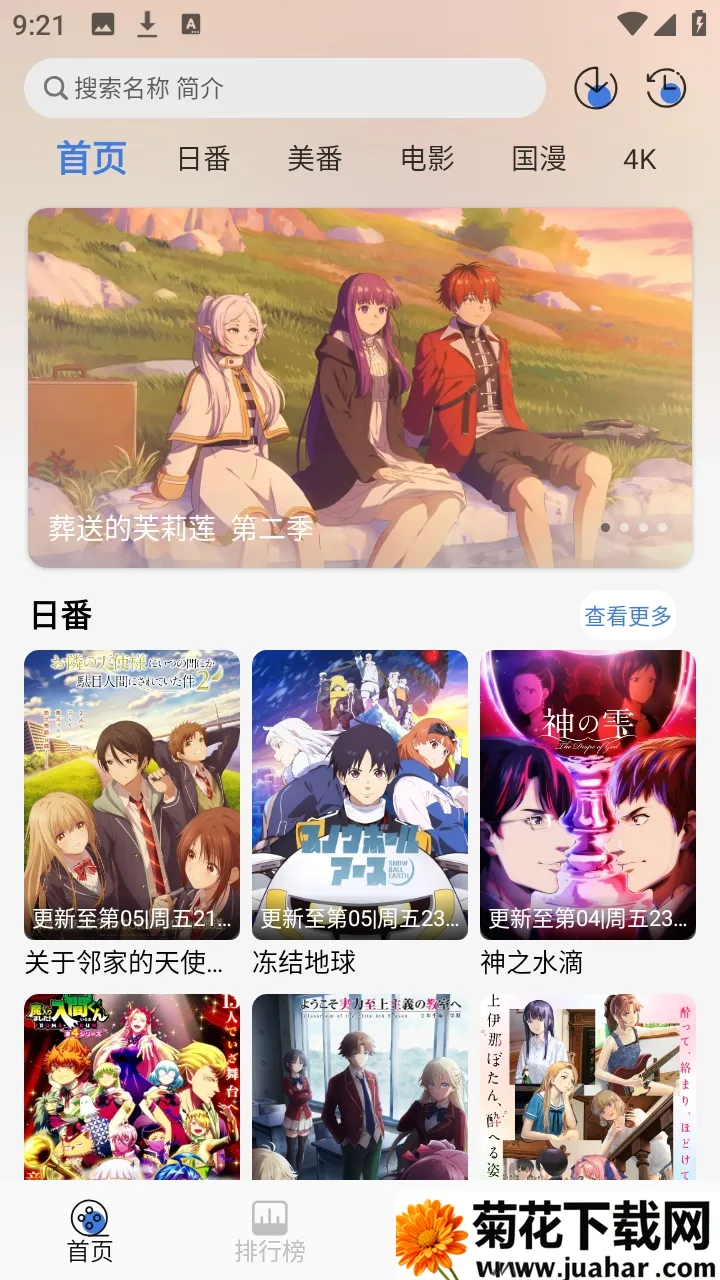The height and width of the screenshot is (1280, 720).
Task: Open the 葬送的芙莉莲 第二季 banner
Action: [x=360, y=388]
